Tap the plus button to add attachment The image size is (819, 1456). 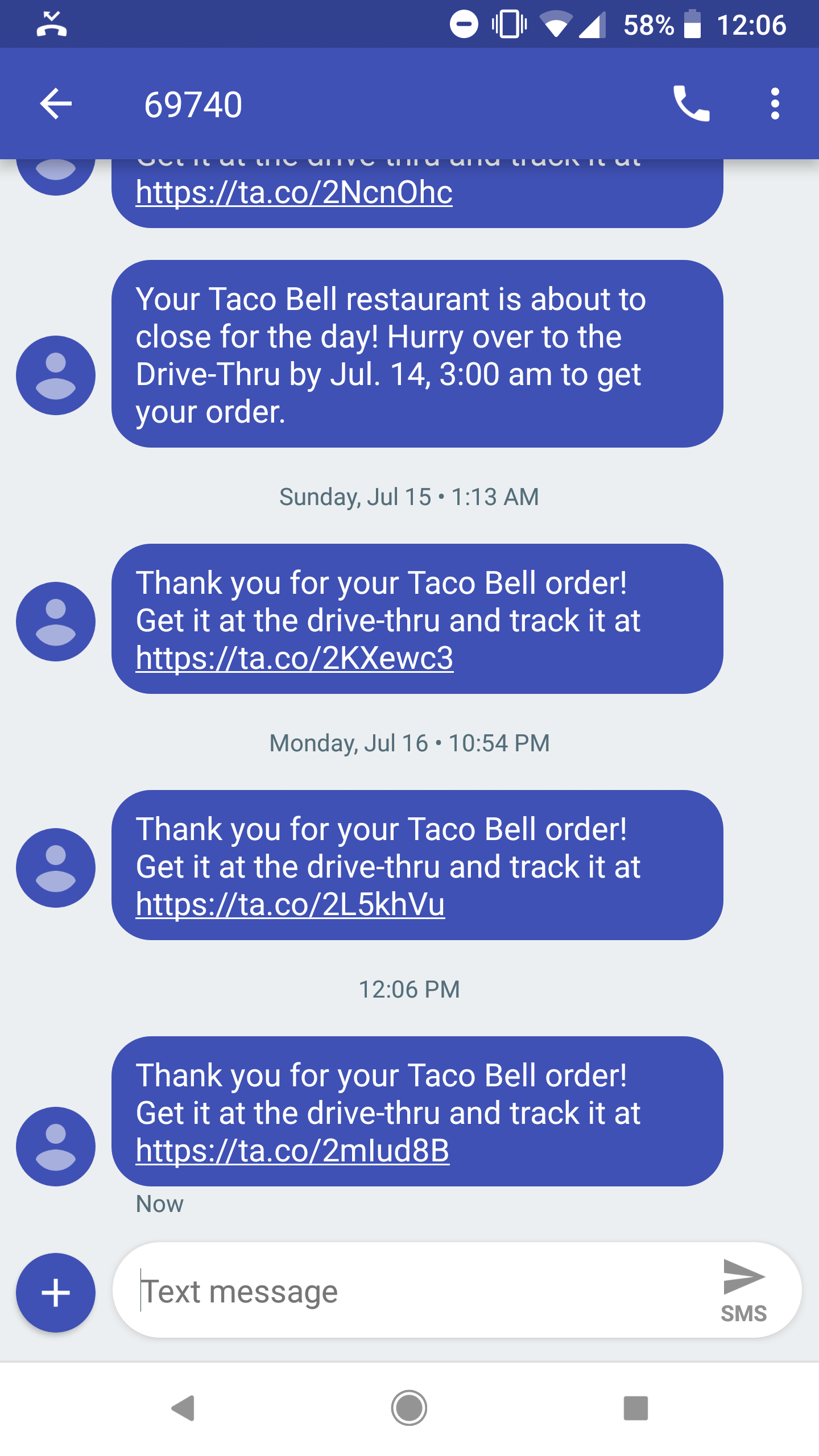(x=56, y=1292)
